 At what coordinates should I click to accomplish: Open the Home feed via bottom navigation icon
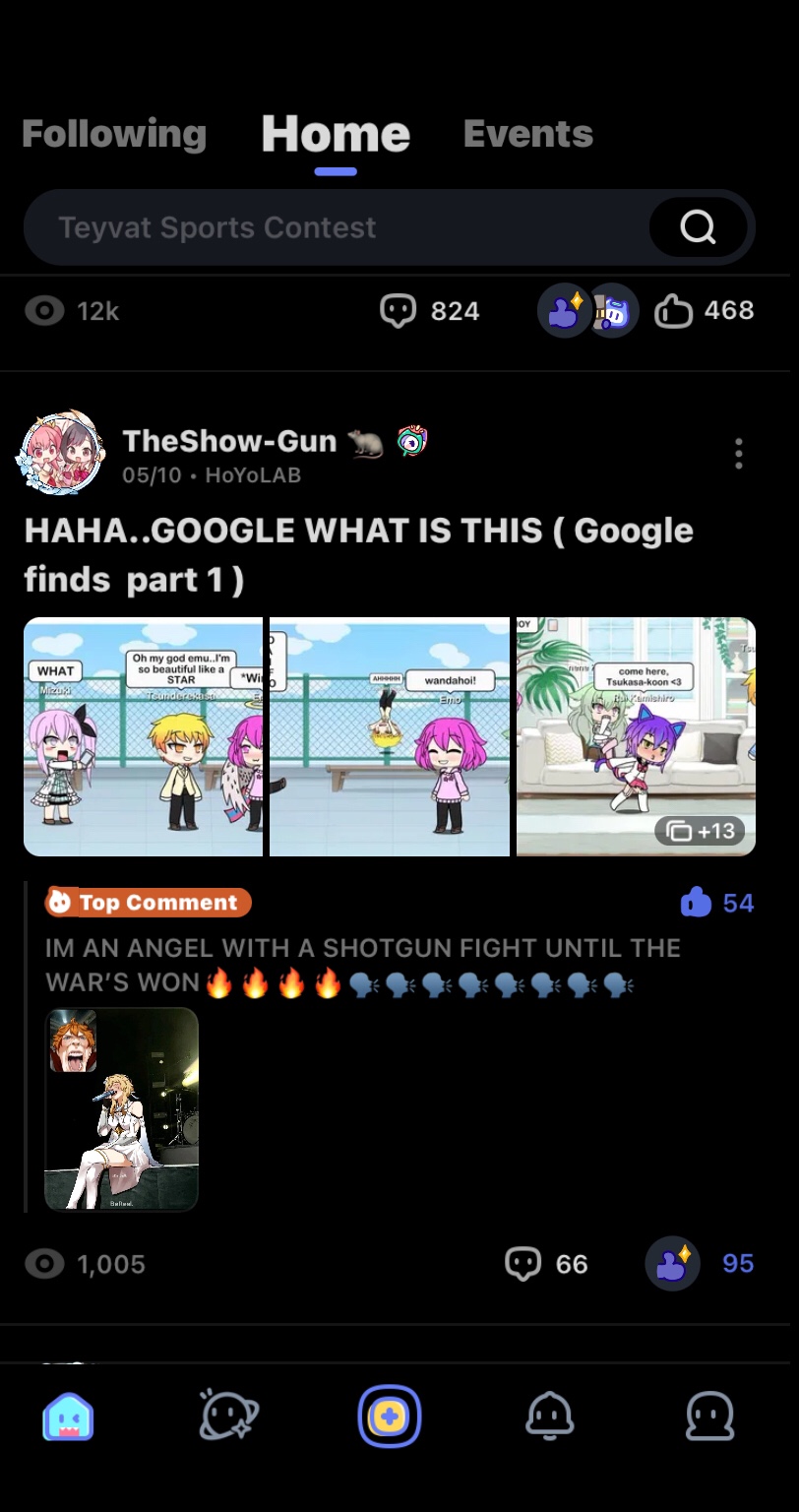pyautogui.click(x=67, y=1416)
